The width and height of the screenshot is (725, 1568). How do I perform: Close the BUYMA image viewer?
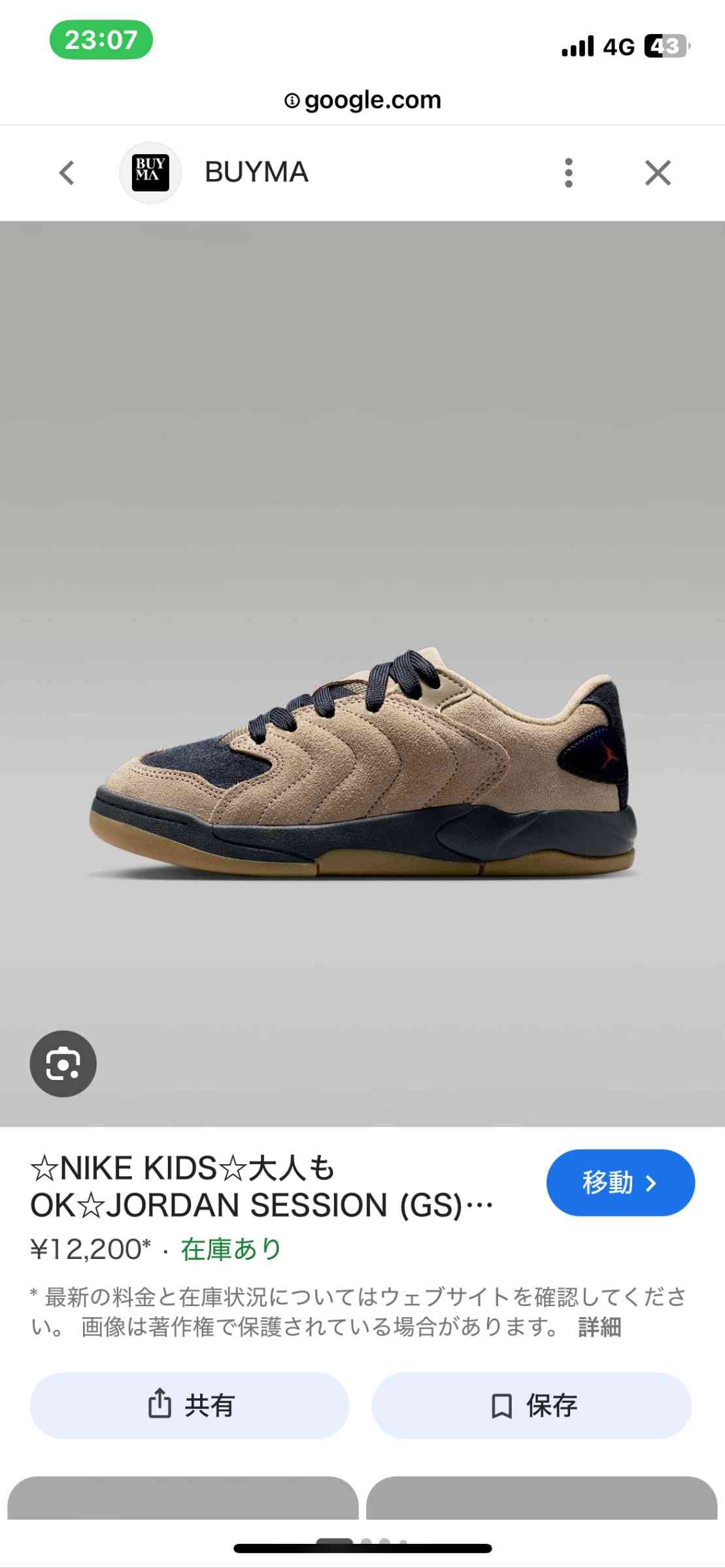[658, 173]
